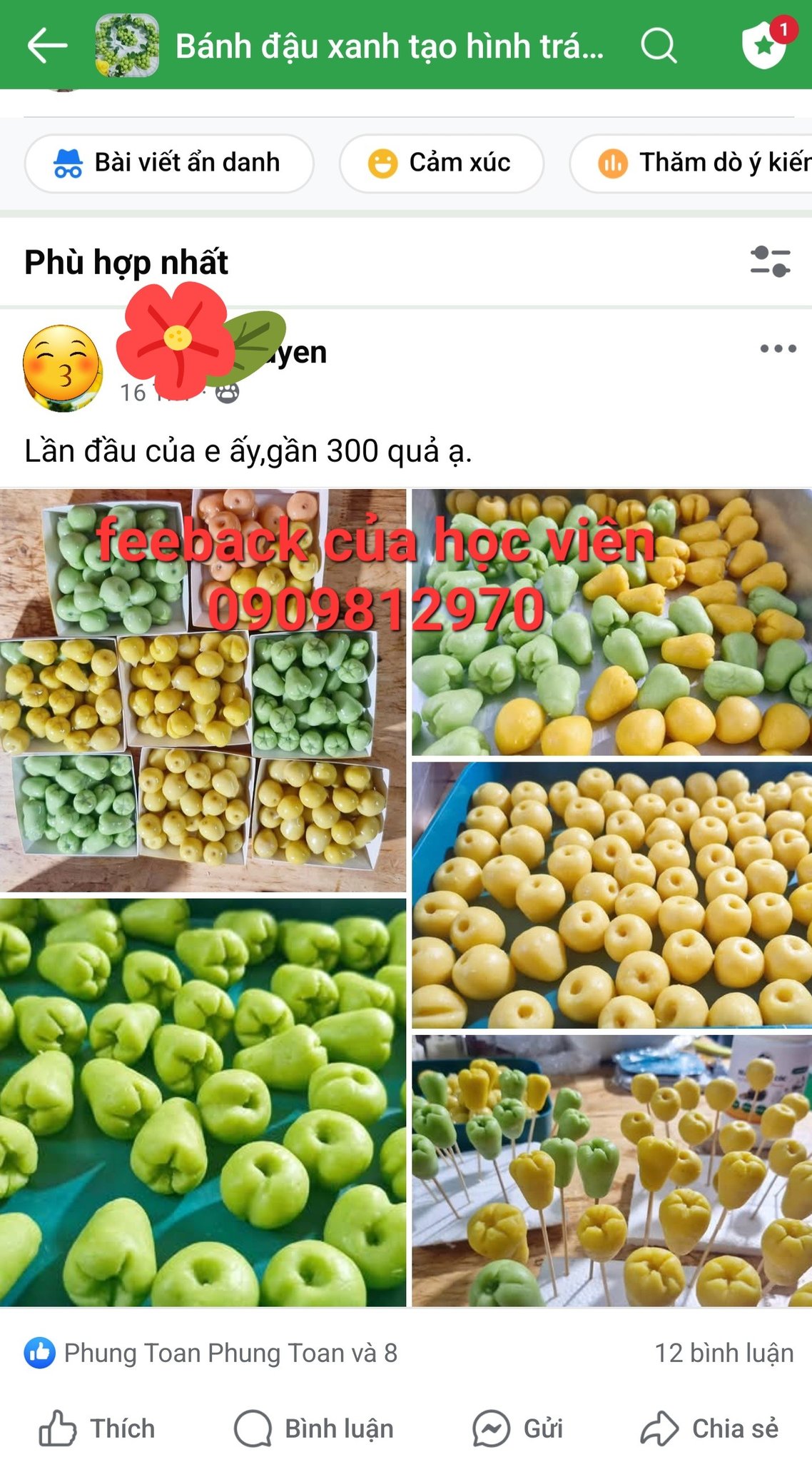Comment on the post via Bình luận
This screenshot has height=1462, width=812.
tap(314, 1428)
